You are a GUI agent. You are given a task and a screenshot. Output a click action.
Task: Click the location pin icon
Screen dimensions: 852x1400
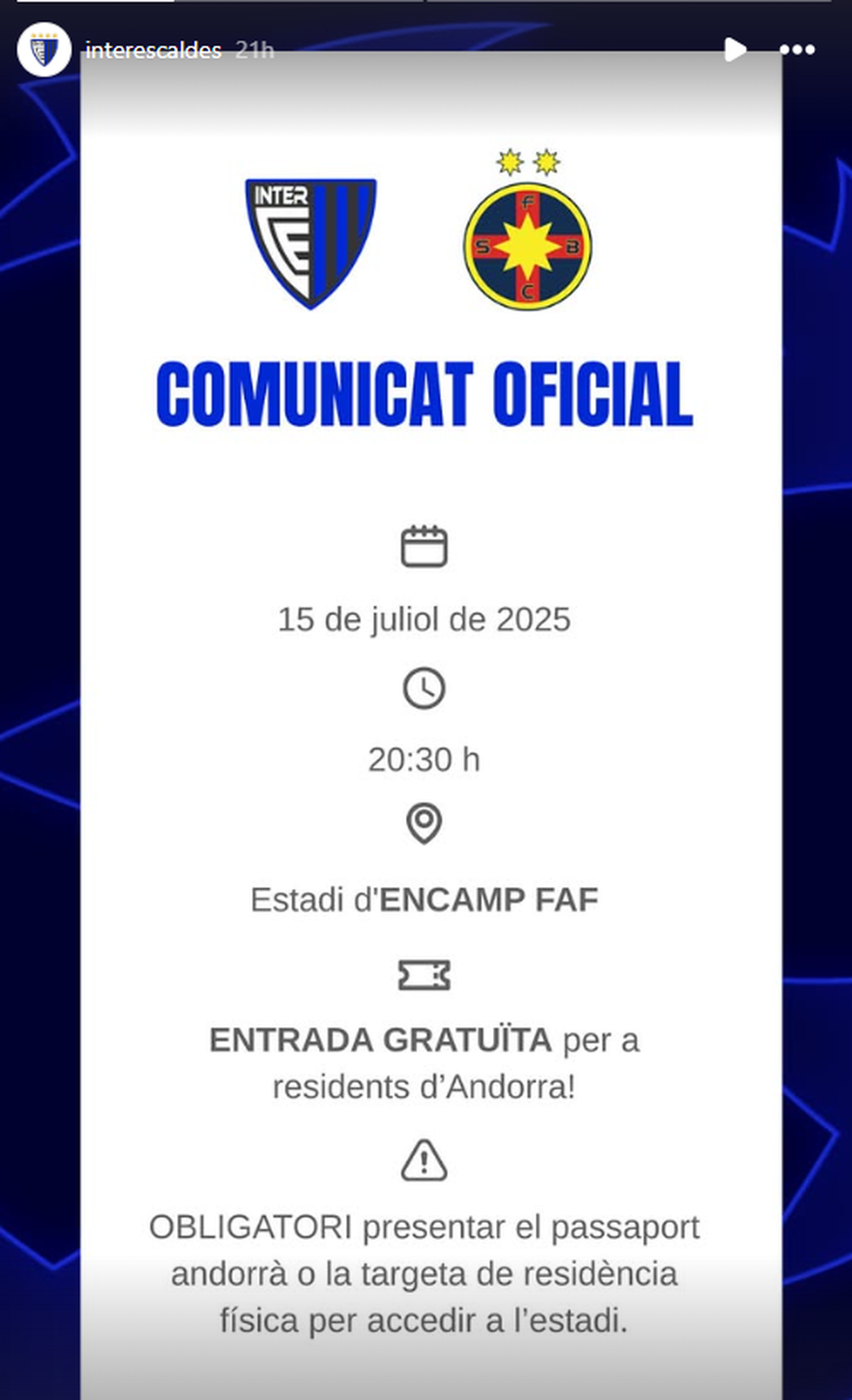425,825
